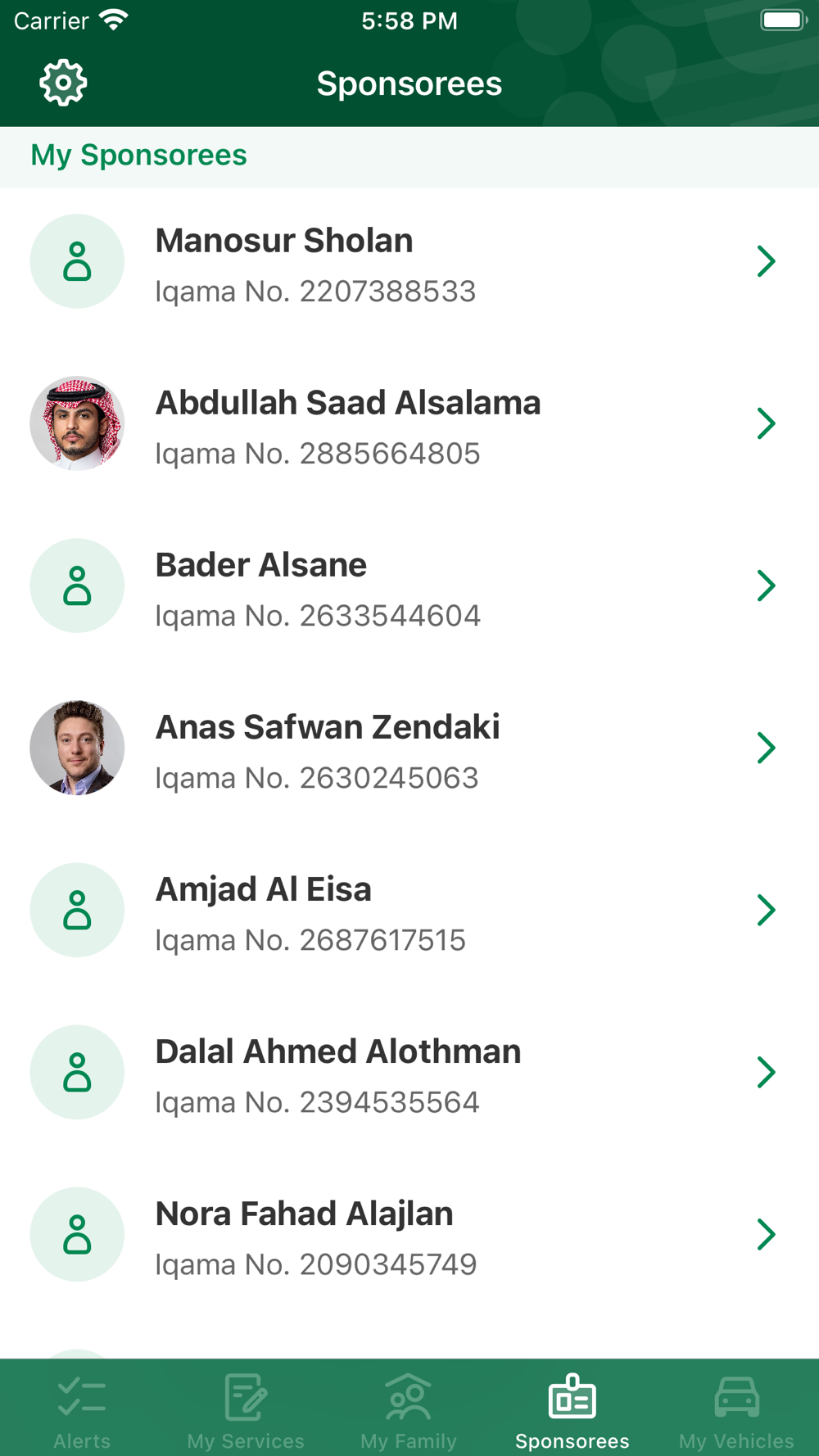The height and width of the screenshot is (1456, 819).
Task: View Abdullah Saad Alsalama's record
Action: [409, 424]
